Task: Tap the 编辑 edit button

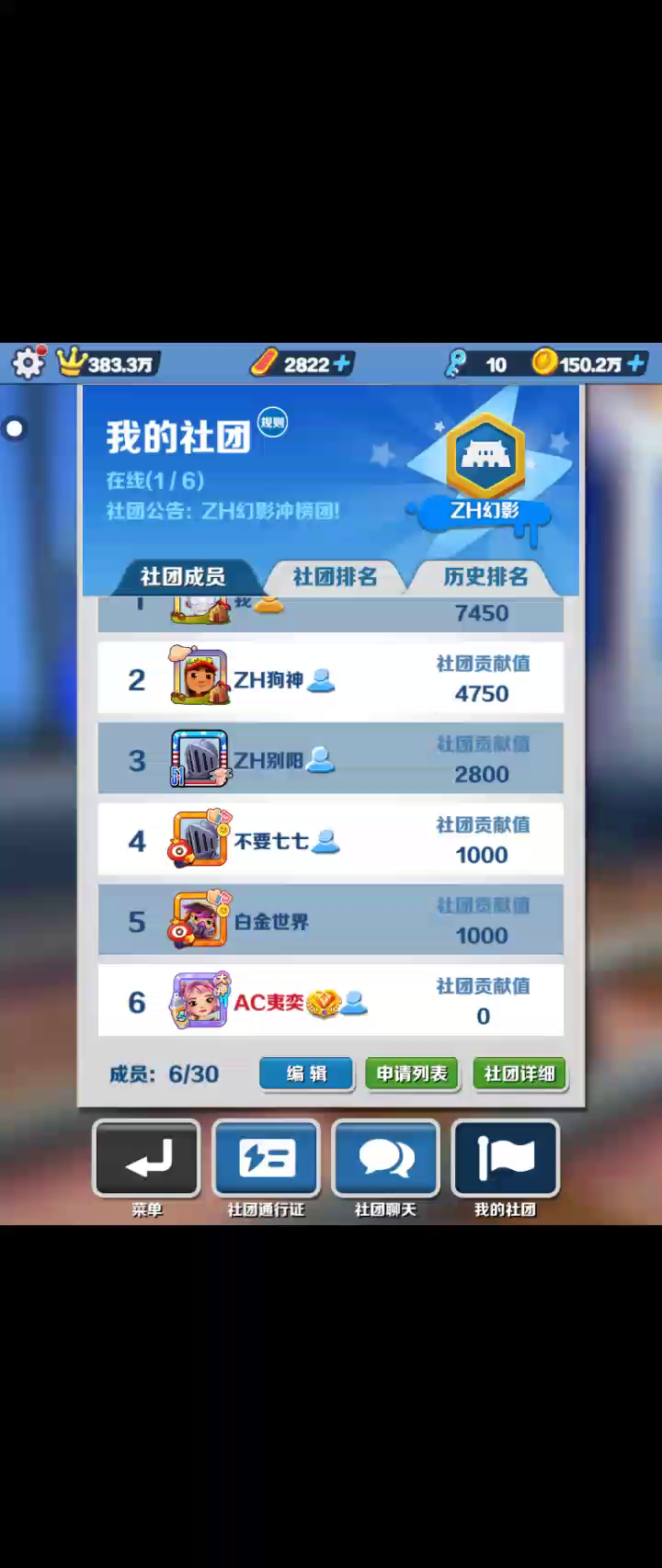Action: [306, 1074]
